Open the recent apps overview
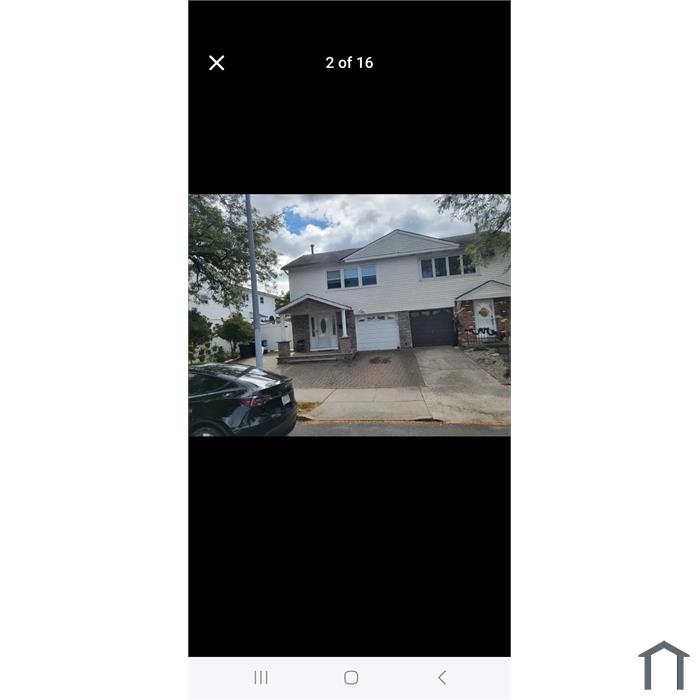 tap(261, 677)
